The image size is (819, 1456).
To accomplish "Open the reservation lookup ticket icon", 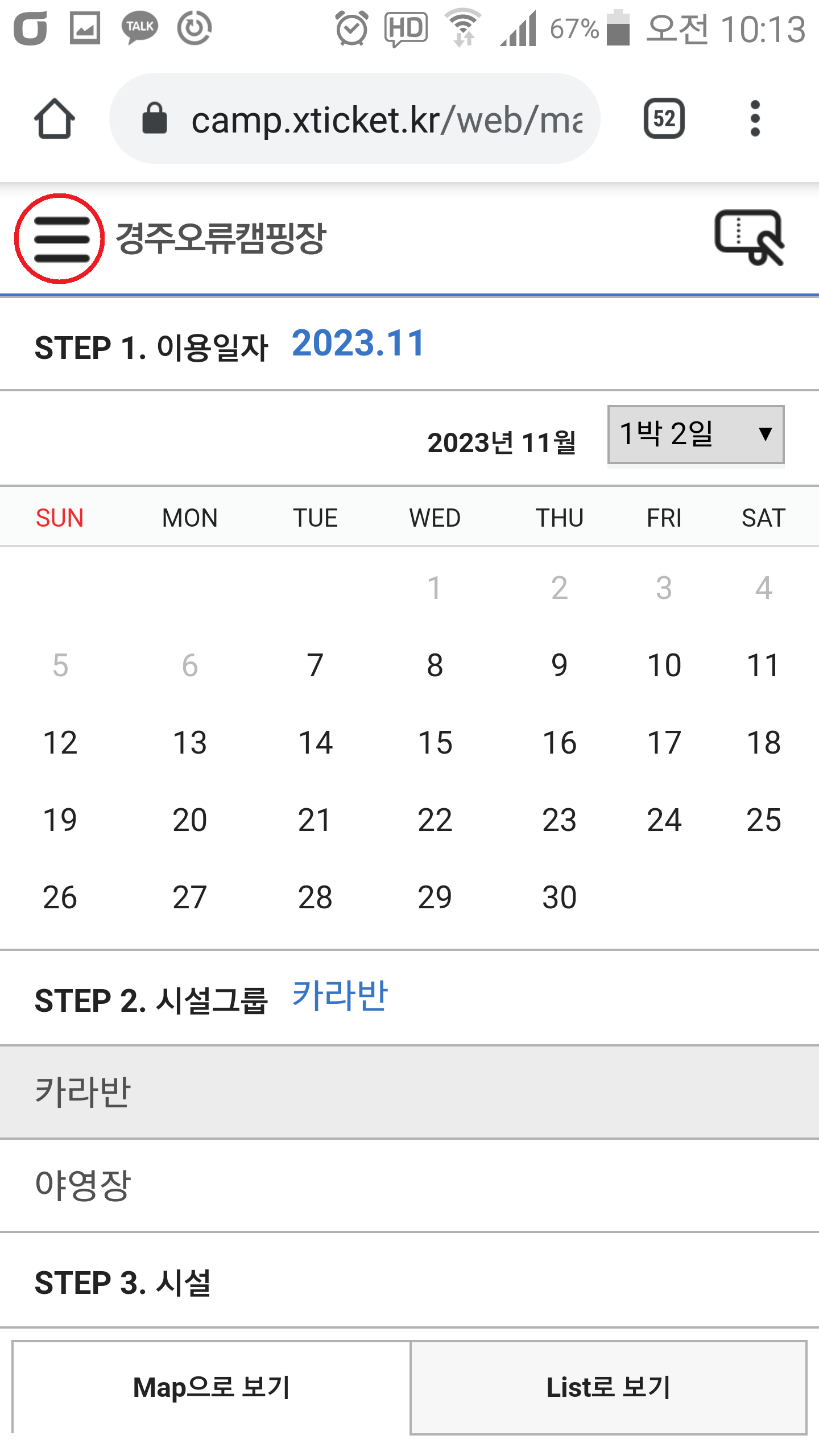I will (x=748, y=237).
